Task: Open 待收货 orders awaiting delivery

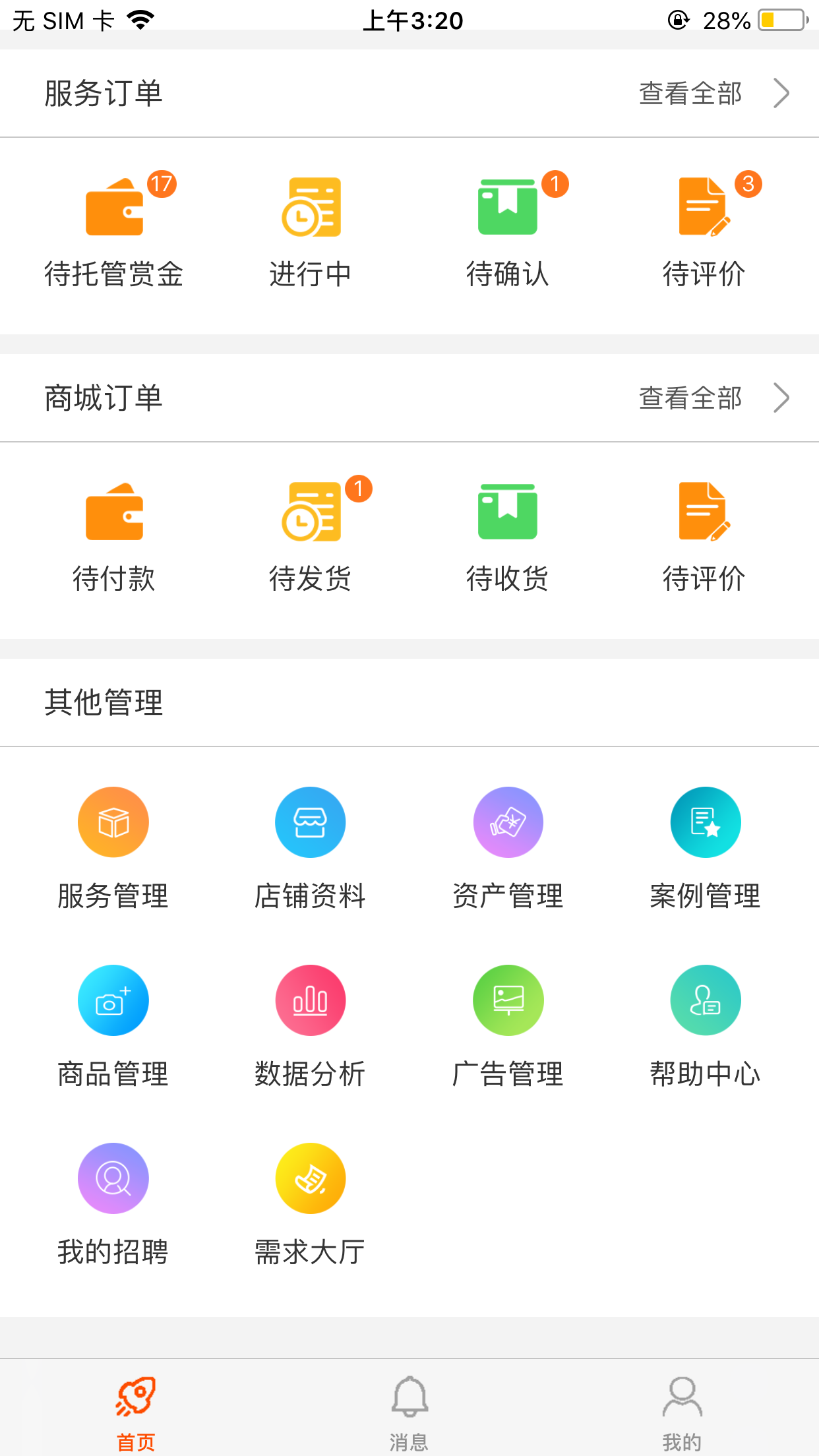Action: click(508, 534)
